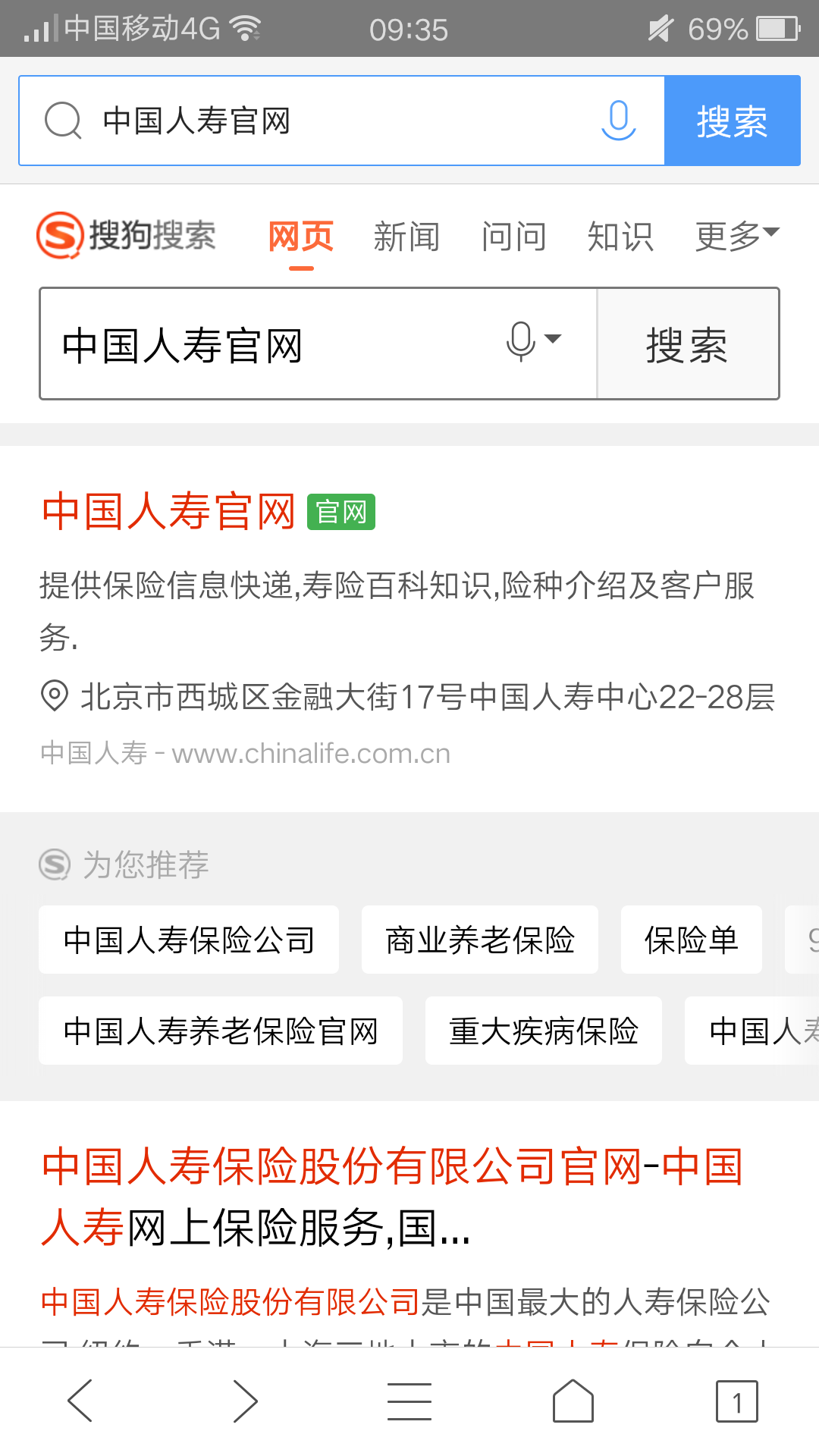Tap the microphone icon in top search bar
This screenshot has height=1456, width=819.
(x=619, y=121)
